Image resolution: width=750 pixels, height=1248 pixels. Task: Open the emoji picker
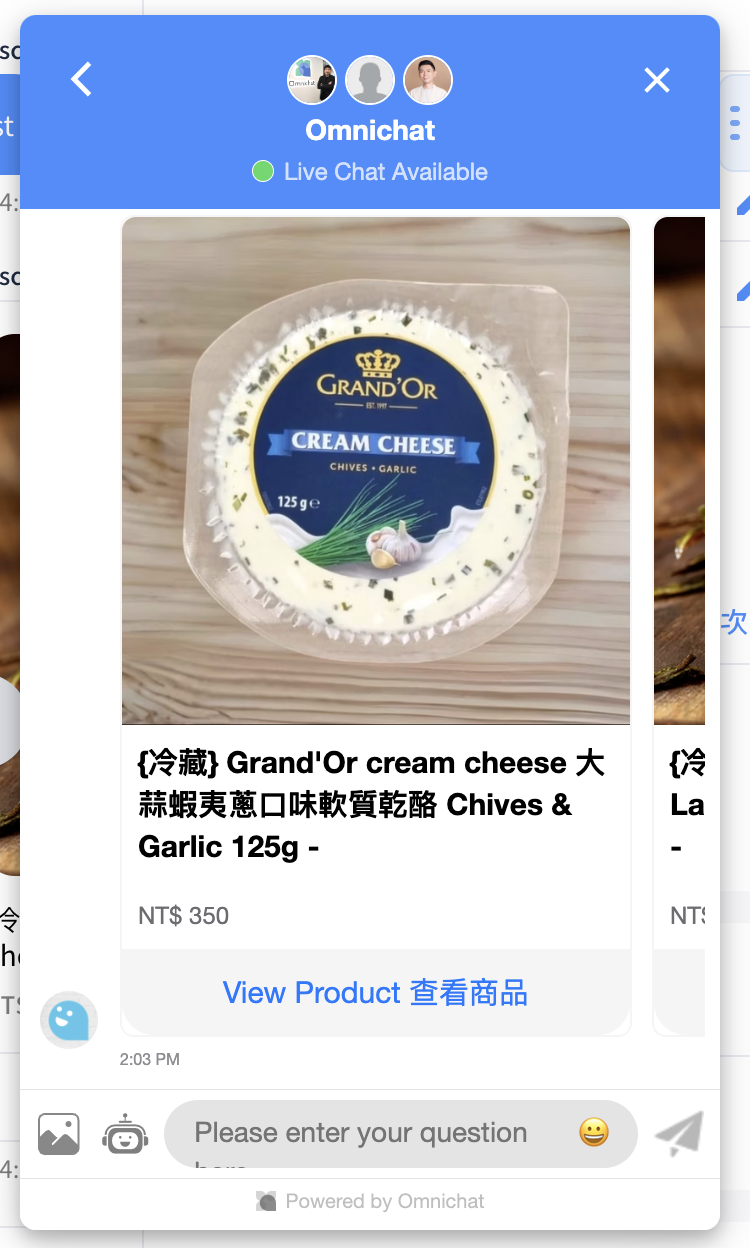point(594,1132)
